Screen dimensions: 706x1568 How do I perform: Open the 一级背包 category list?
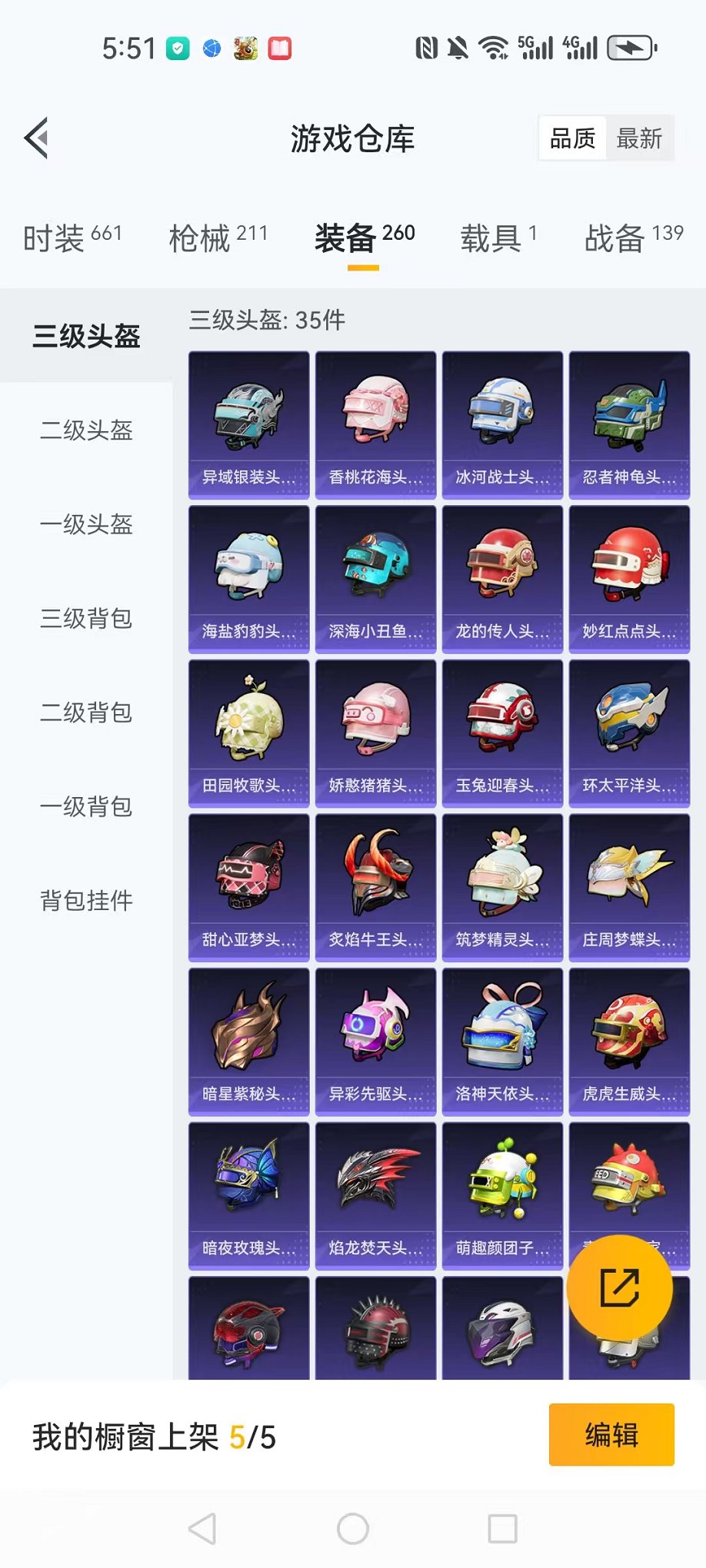click(85, 806)
